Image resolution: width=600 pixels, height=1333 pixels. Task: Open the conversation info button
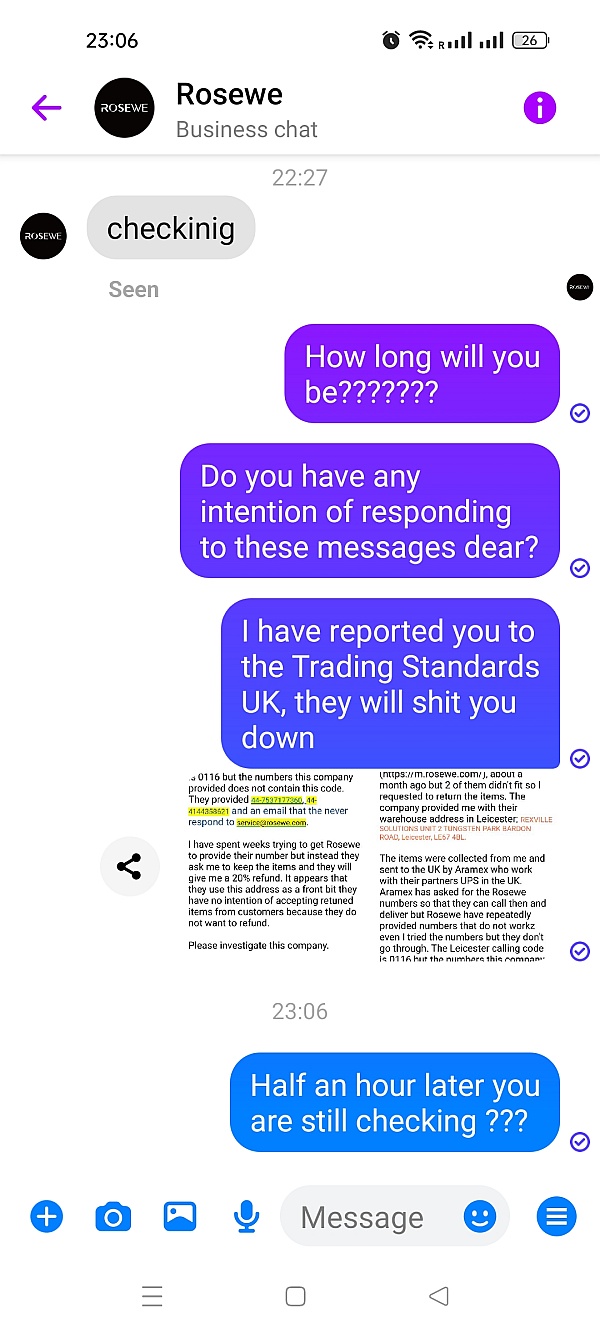(x=539, y=108)
